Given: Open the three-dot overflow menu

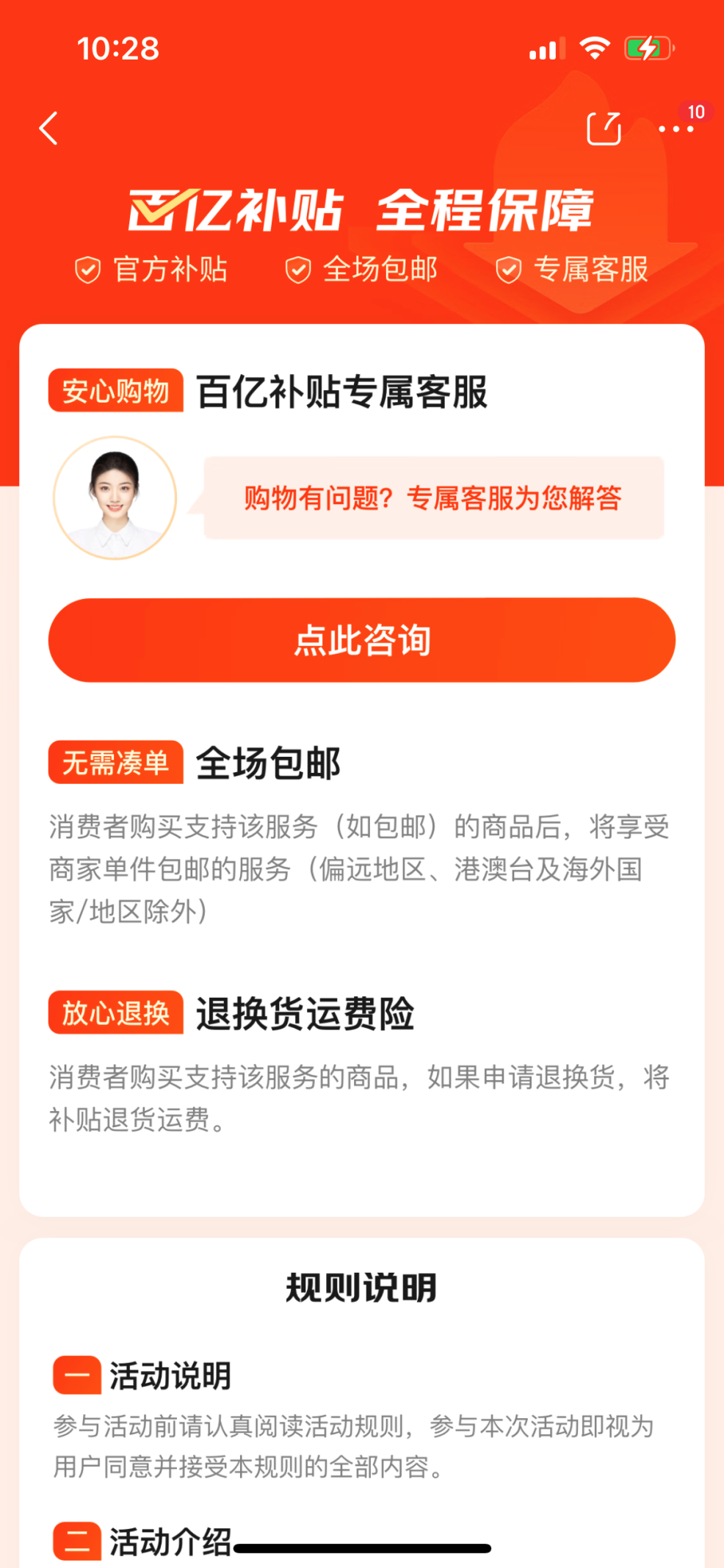Looking at the screenshot, I should (x=676, y=129).
